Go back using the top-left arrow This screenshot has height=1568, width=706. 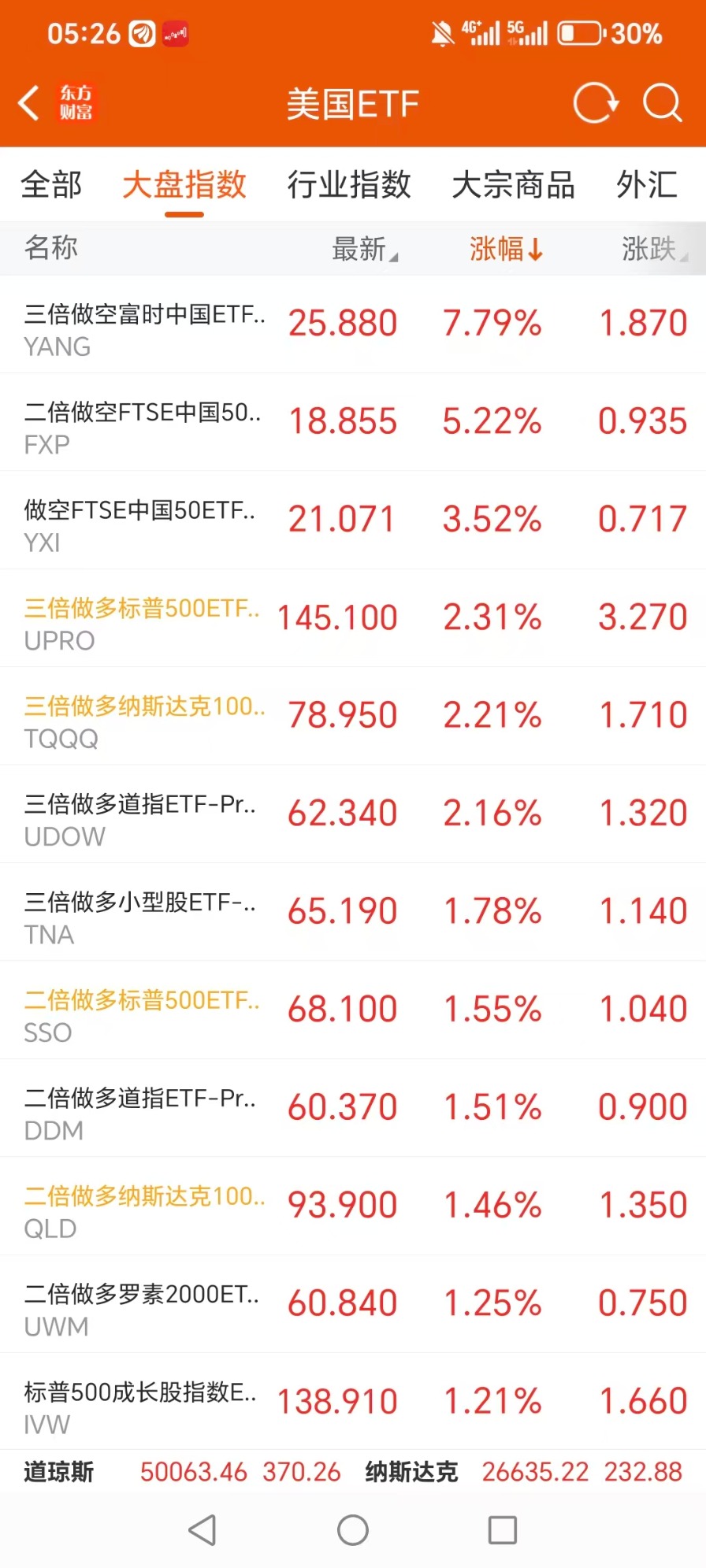click(29, 103)
